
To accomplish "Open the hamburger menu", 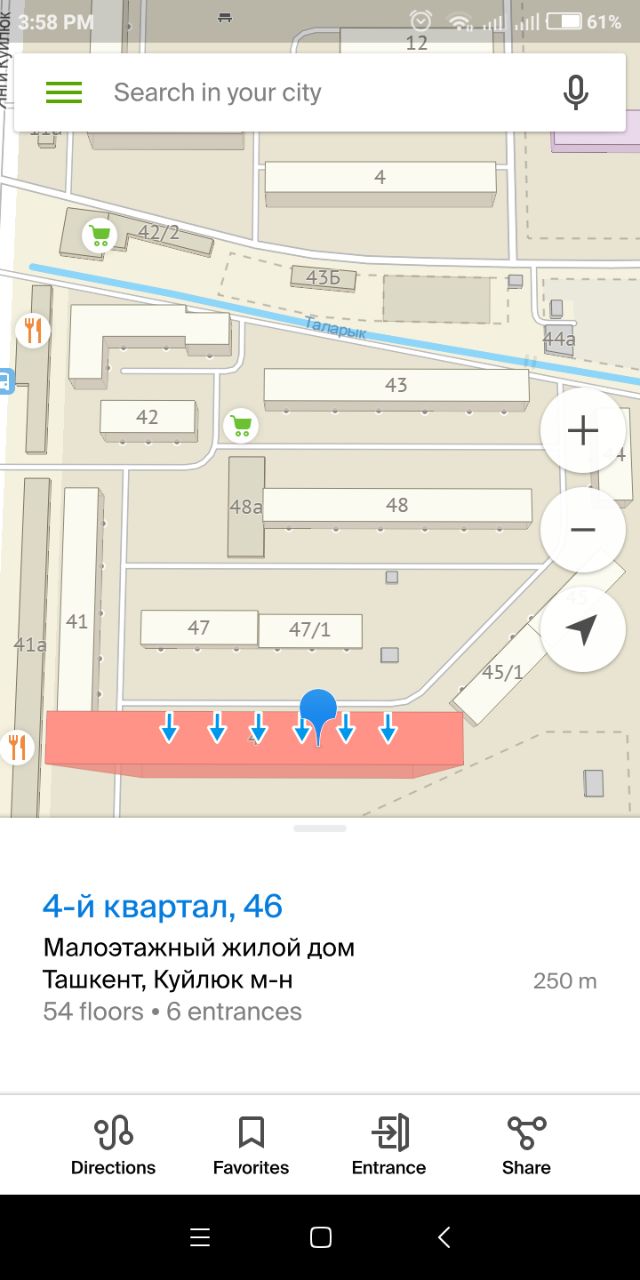I will coord(64,93).
